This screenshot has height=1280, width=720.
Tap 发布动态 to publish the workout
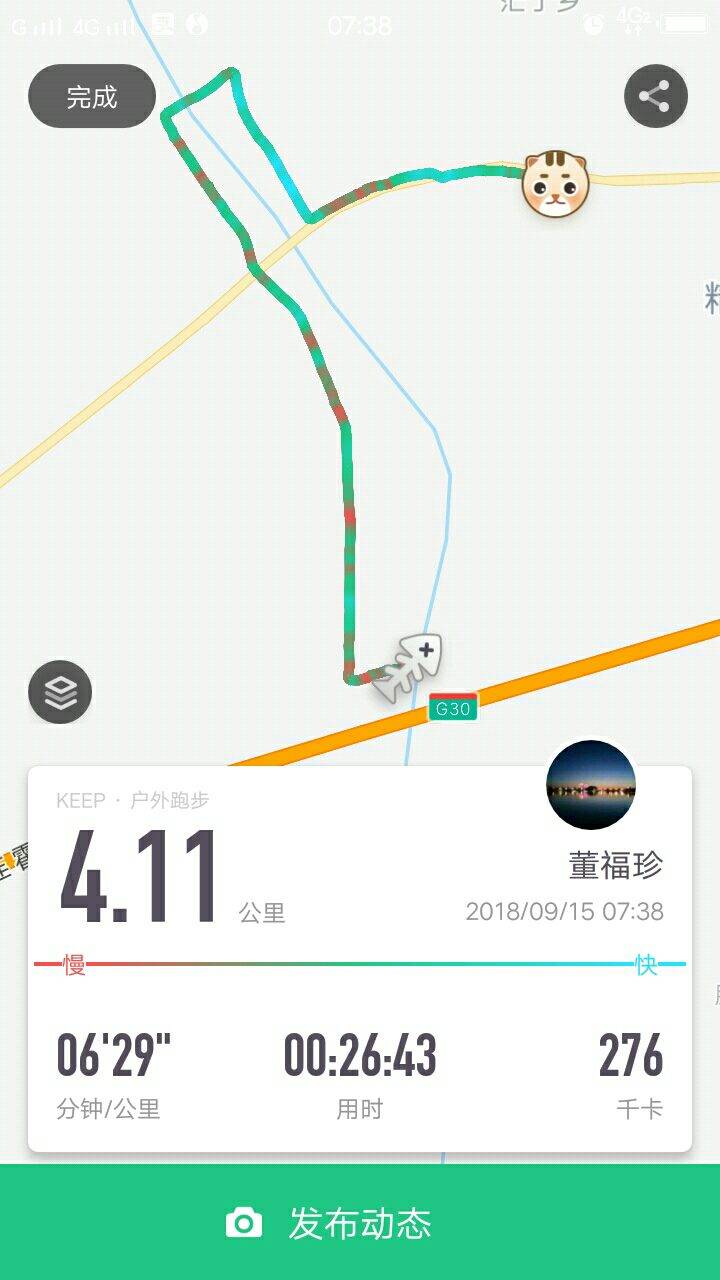tap(360, 1224)
